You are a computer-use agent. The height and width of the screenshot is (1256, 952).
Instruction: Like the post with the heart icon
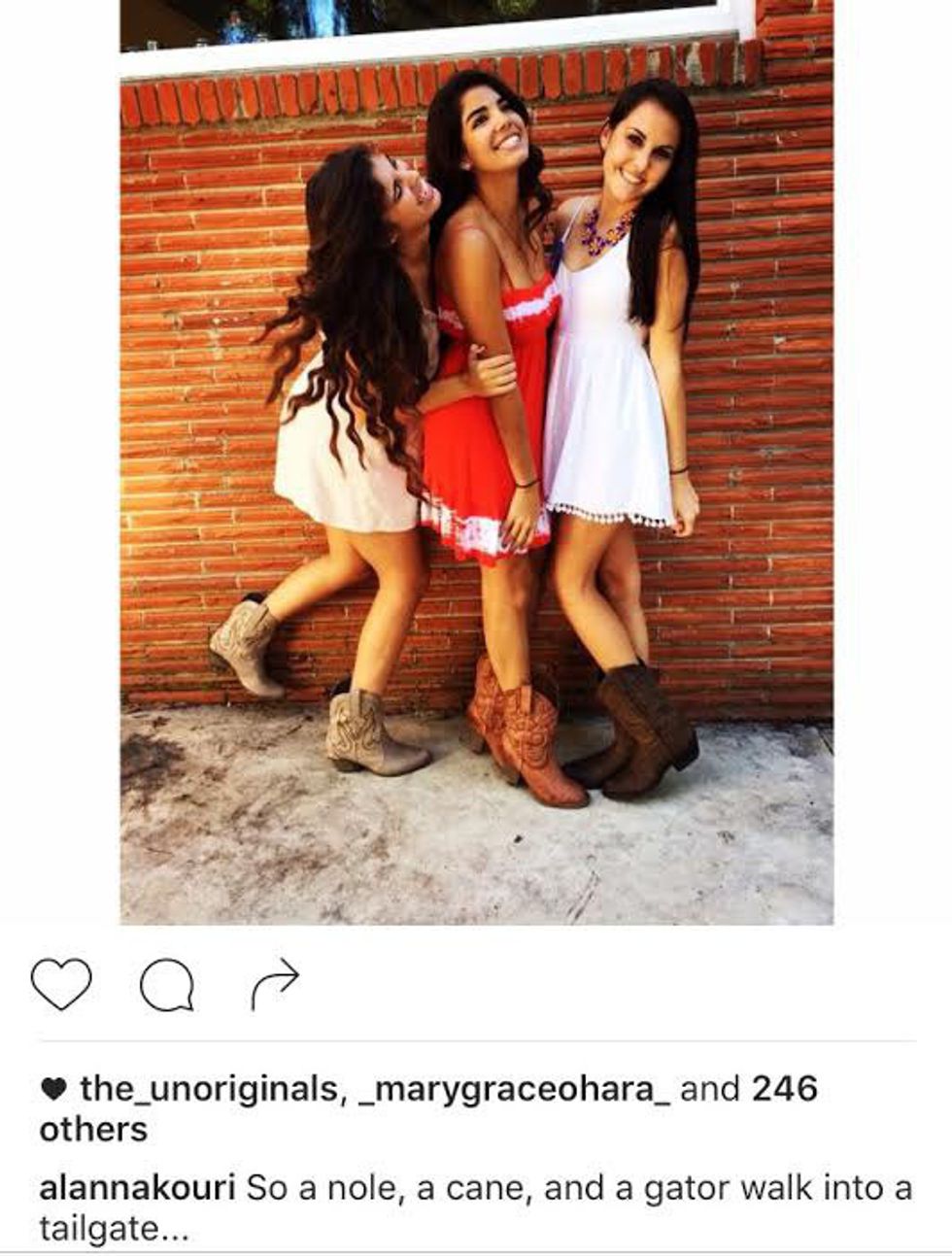coord(61,984)
